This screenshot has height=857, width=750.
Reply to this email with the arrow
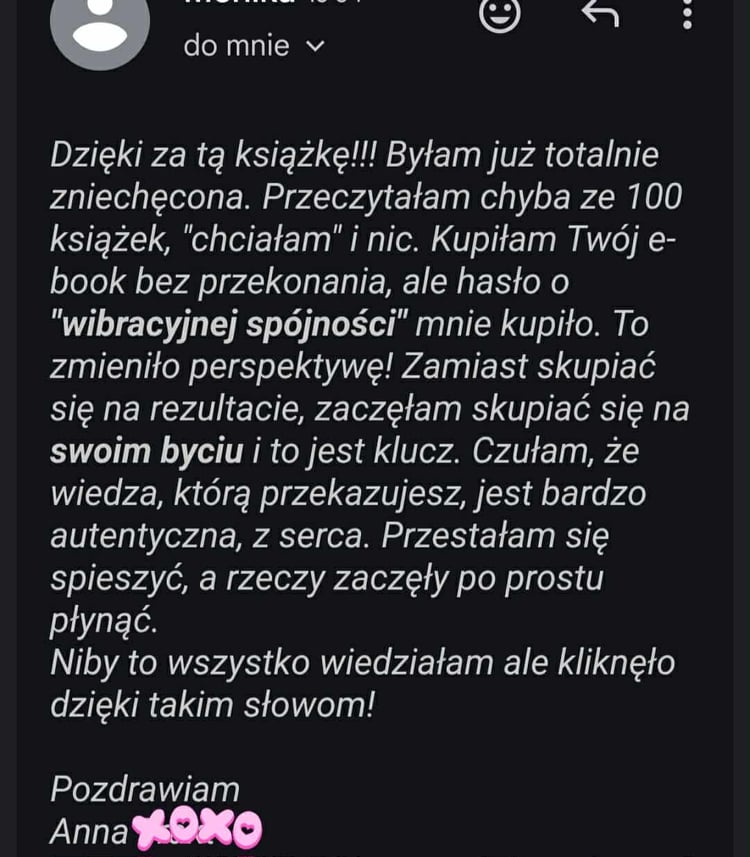pyautogui.click(x=600, y=13)
